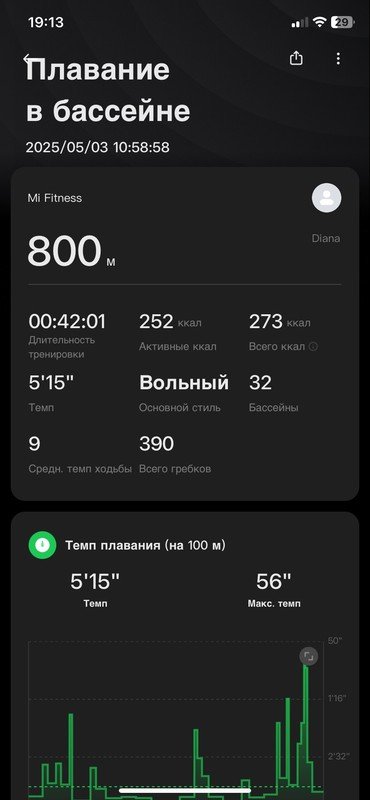370x800 pixels.
Task: Share this swimming workout
Action: [296, 59]
